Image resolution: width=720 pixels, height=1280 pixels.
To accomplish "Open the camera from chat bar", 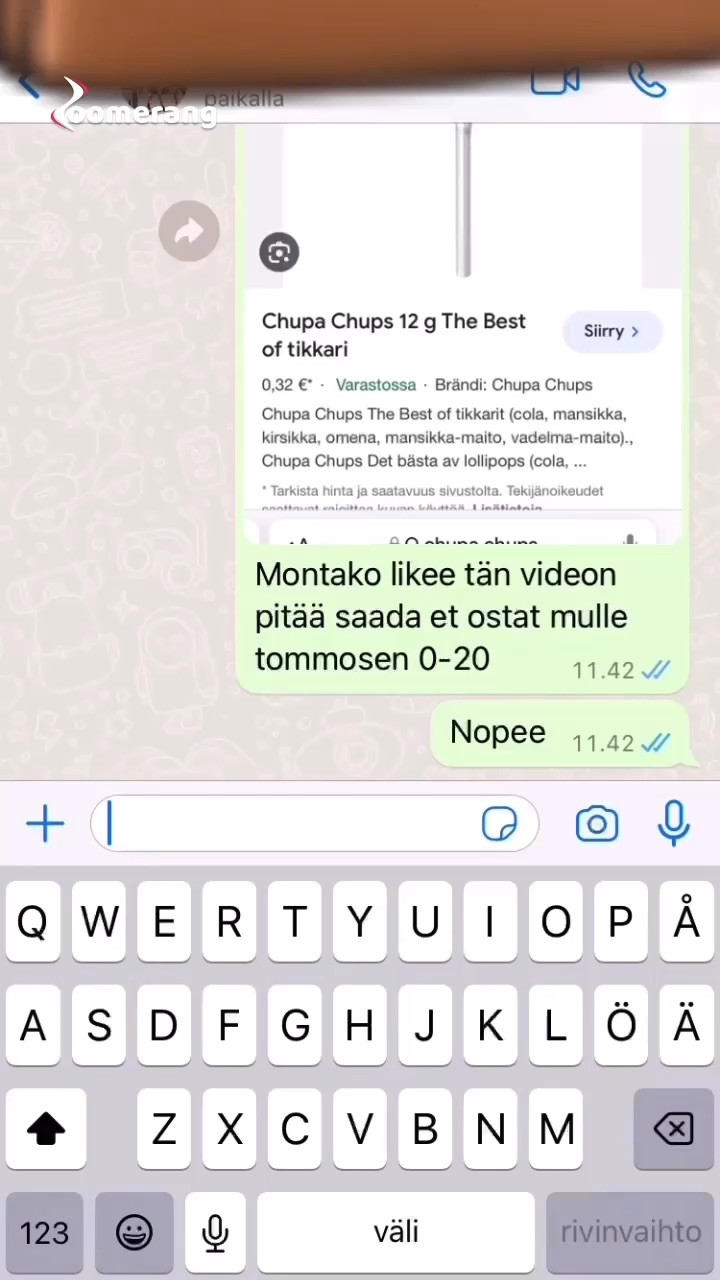I will 597,824.
